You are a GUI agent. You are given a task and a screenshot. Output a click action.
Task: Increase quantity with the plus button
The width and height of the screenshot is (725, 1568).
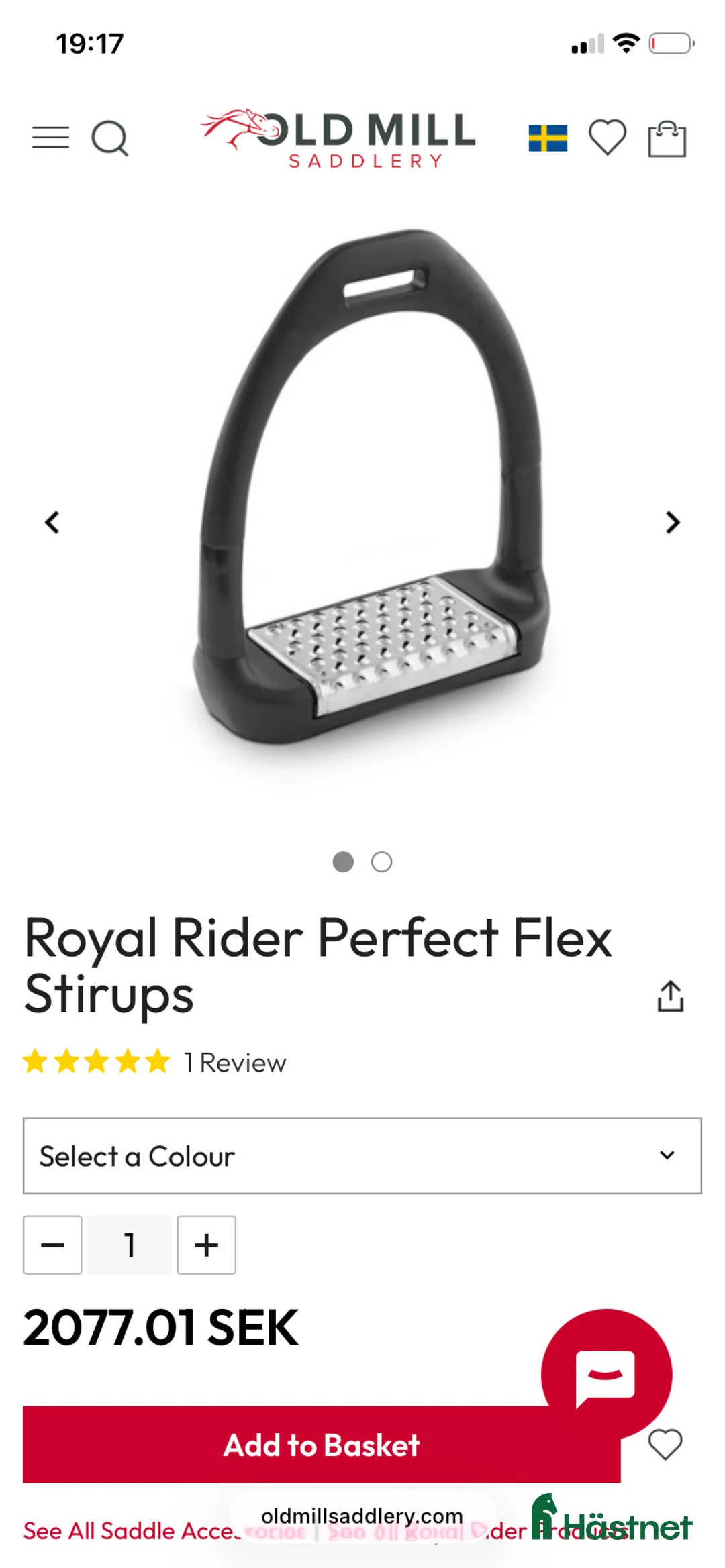(x=205, y=1245)
